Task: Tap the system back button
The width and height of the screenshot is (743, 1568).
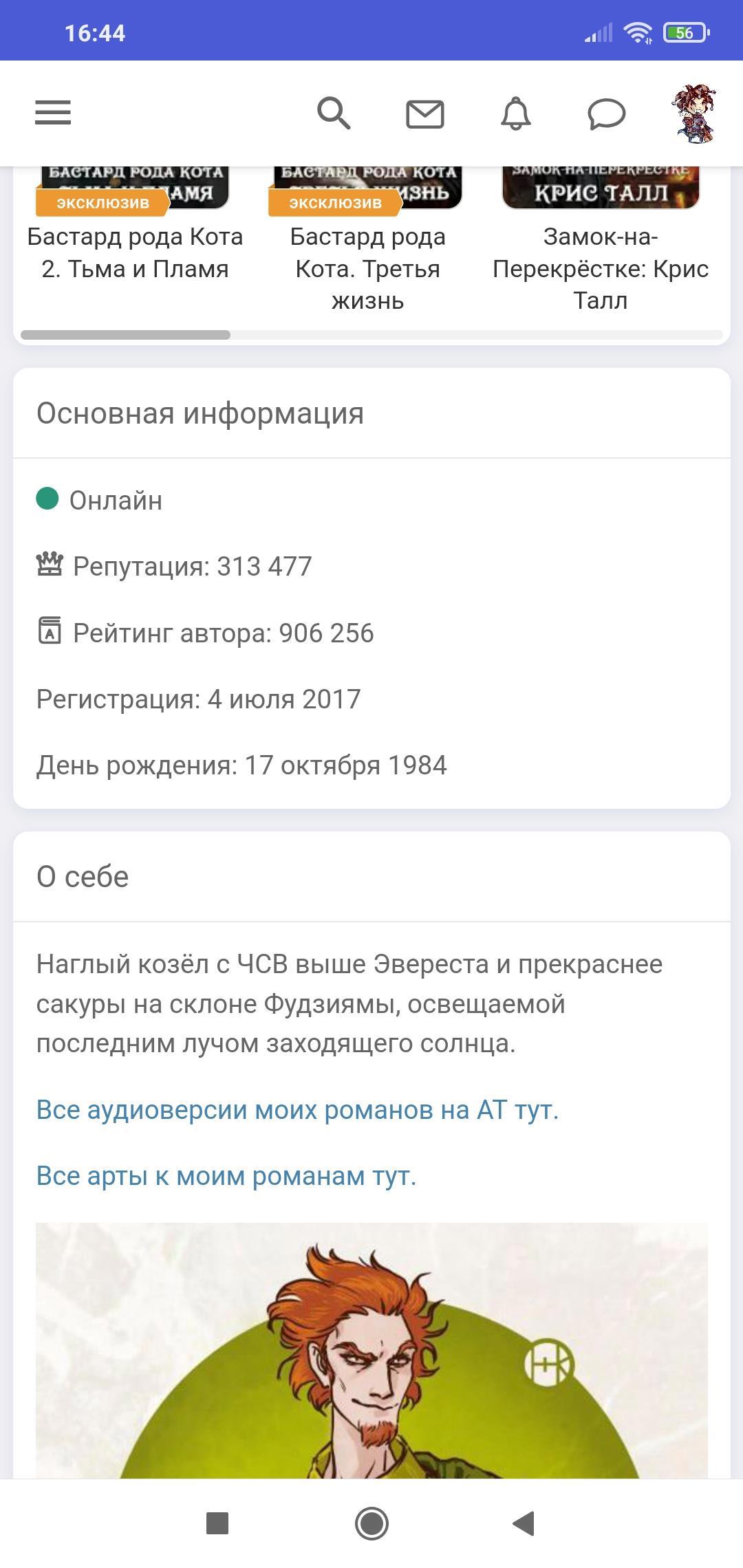Action: (524, 1523)
